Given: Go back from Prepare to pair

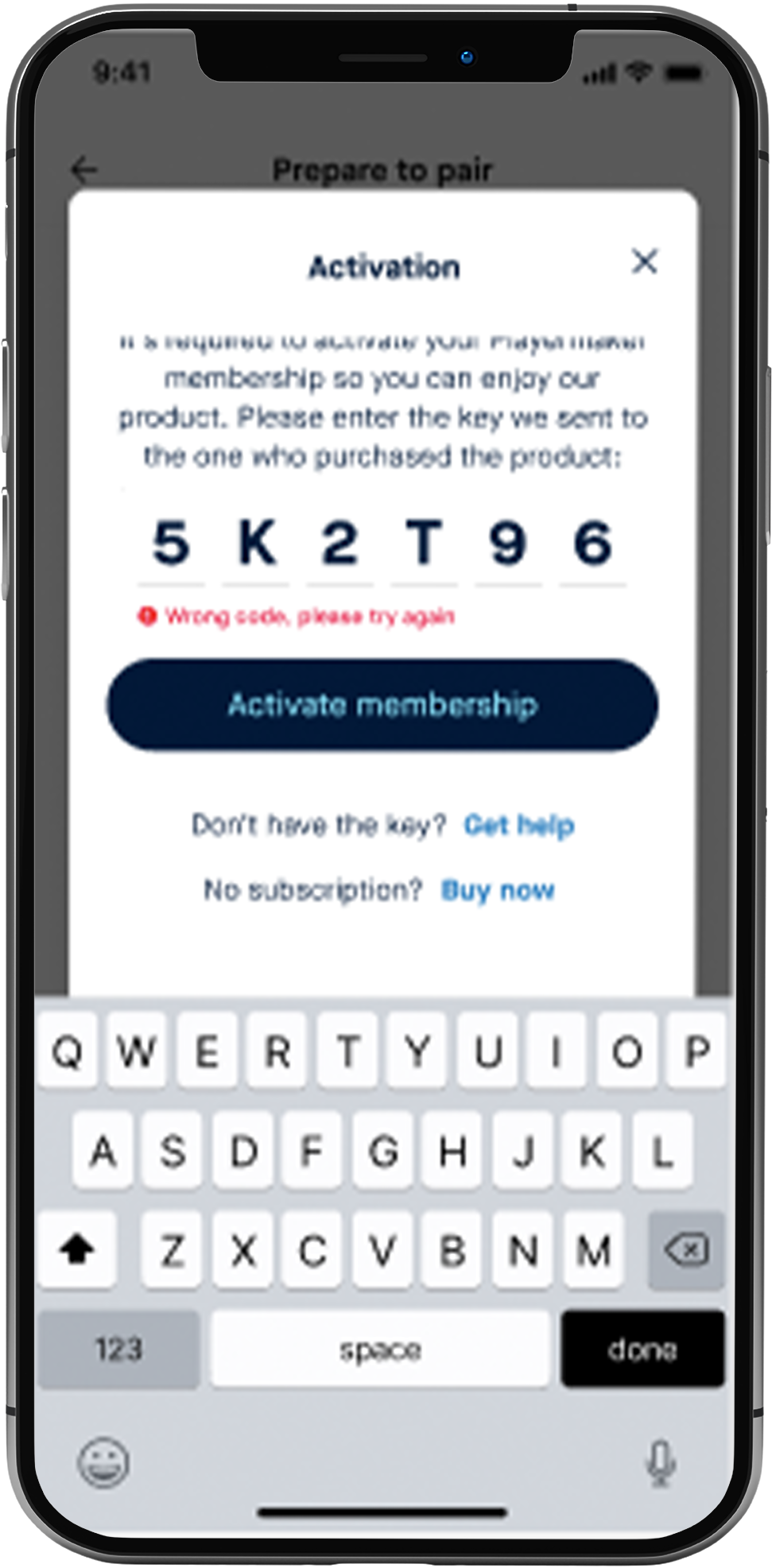Looking at the screenshot, I should (x=84, y=169).
